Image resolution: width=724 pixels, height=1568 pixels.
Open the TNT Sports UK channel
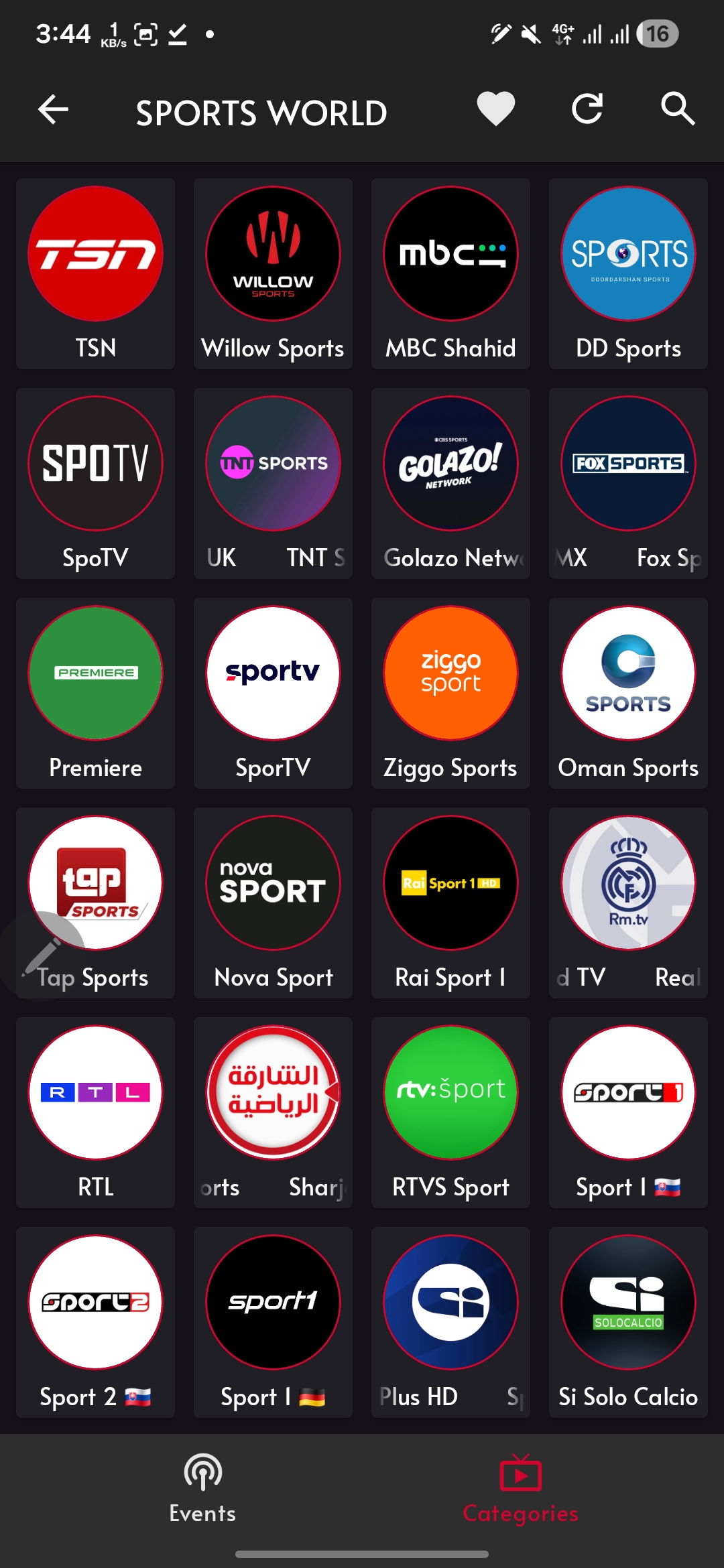272,482
